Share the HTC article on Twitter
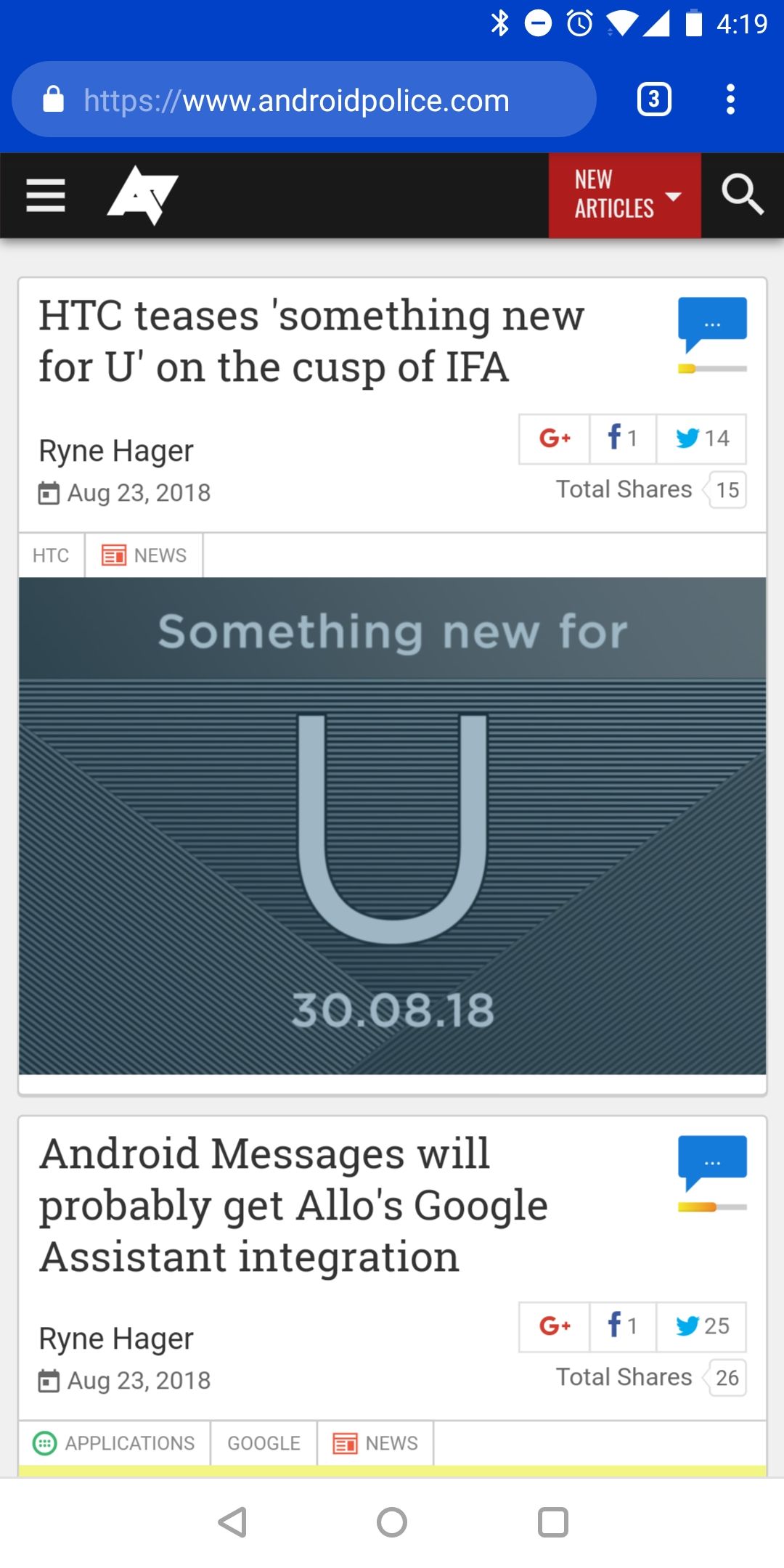Image resolution: width=784 pixels, height=1568 pixels. (701, 438)
